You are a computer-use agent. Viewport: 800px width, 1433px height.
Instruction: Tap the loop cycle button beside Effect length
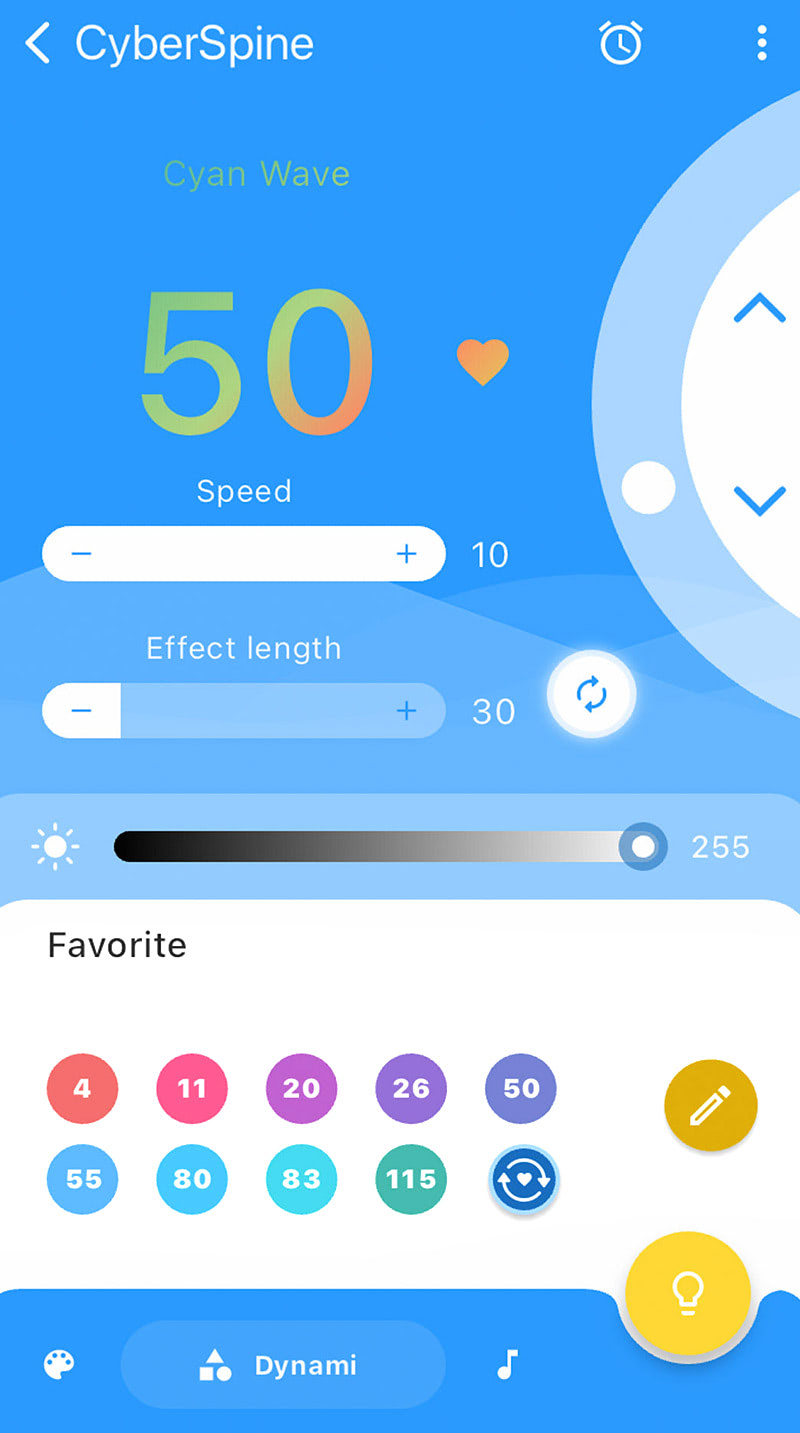592,694
